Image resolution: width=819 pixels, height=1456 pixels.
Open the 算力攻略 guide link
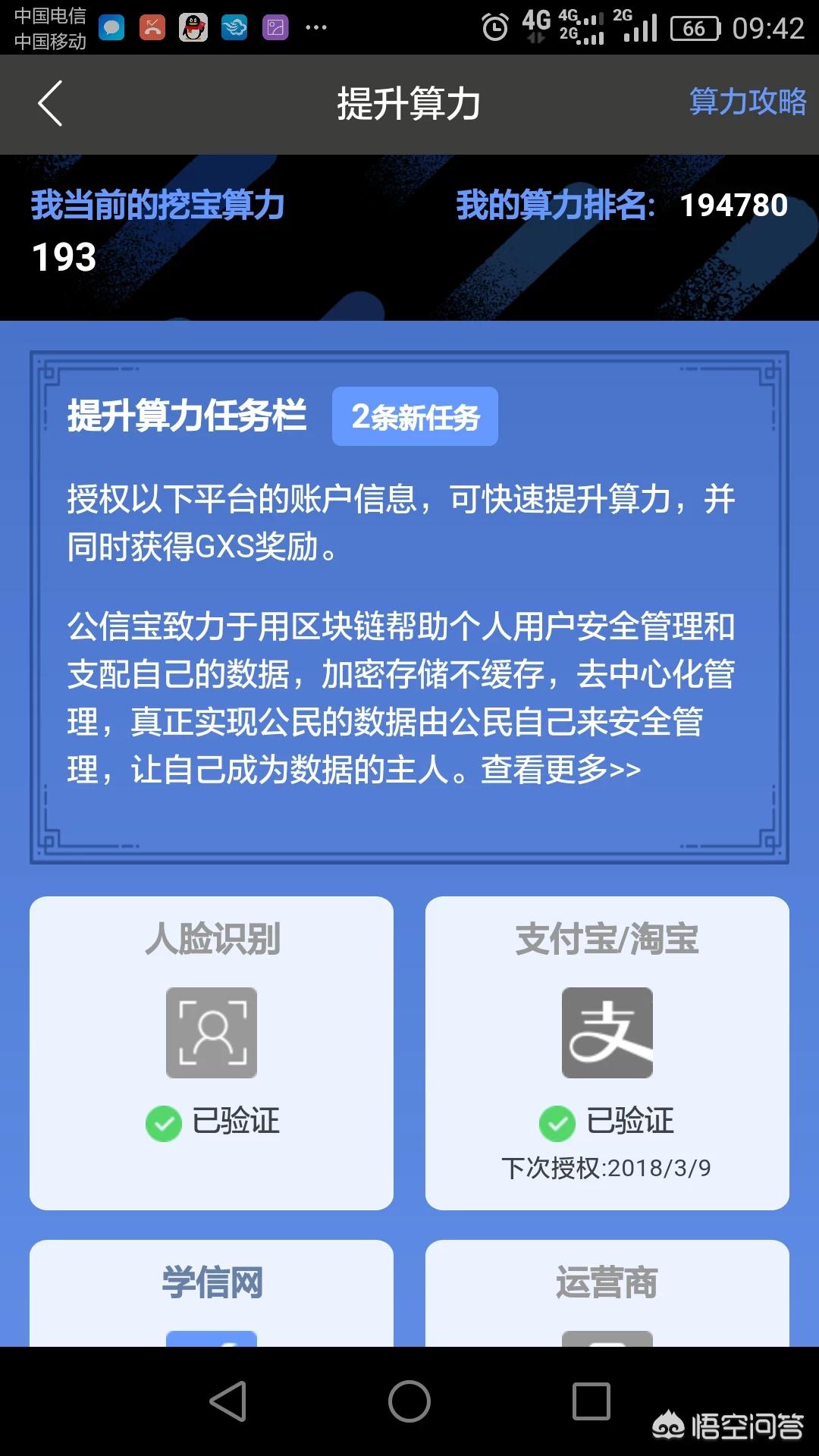747,102
